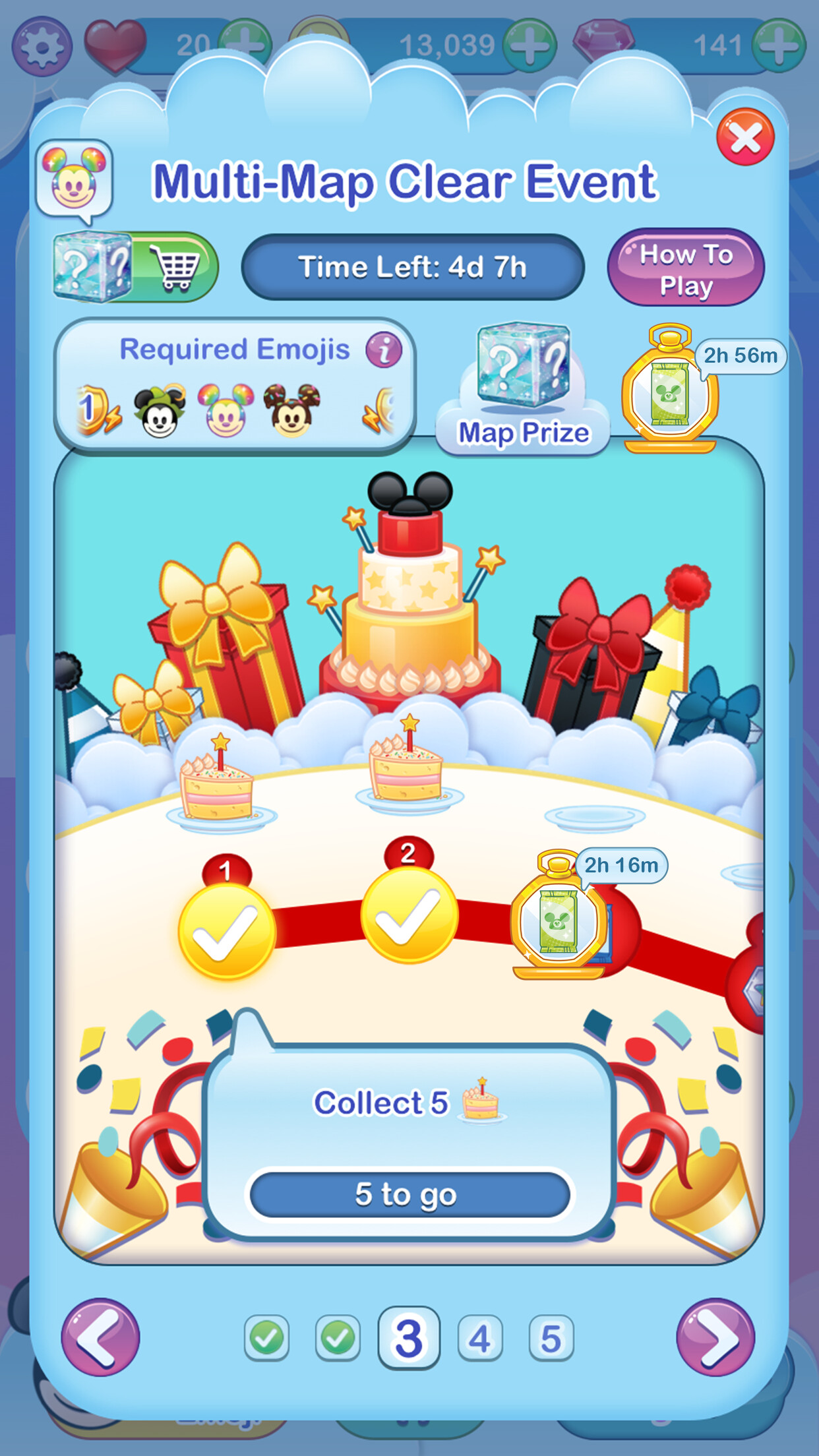Screen dimensions: 819x1456
Task: Close the Multi-Map Clear Event dialog
Action: click(x=745, y=137)
